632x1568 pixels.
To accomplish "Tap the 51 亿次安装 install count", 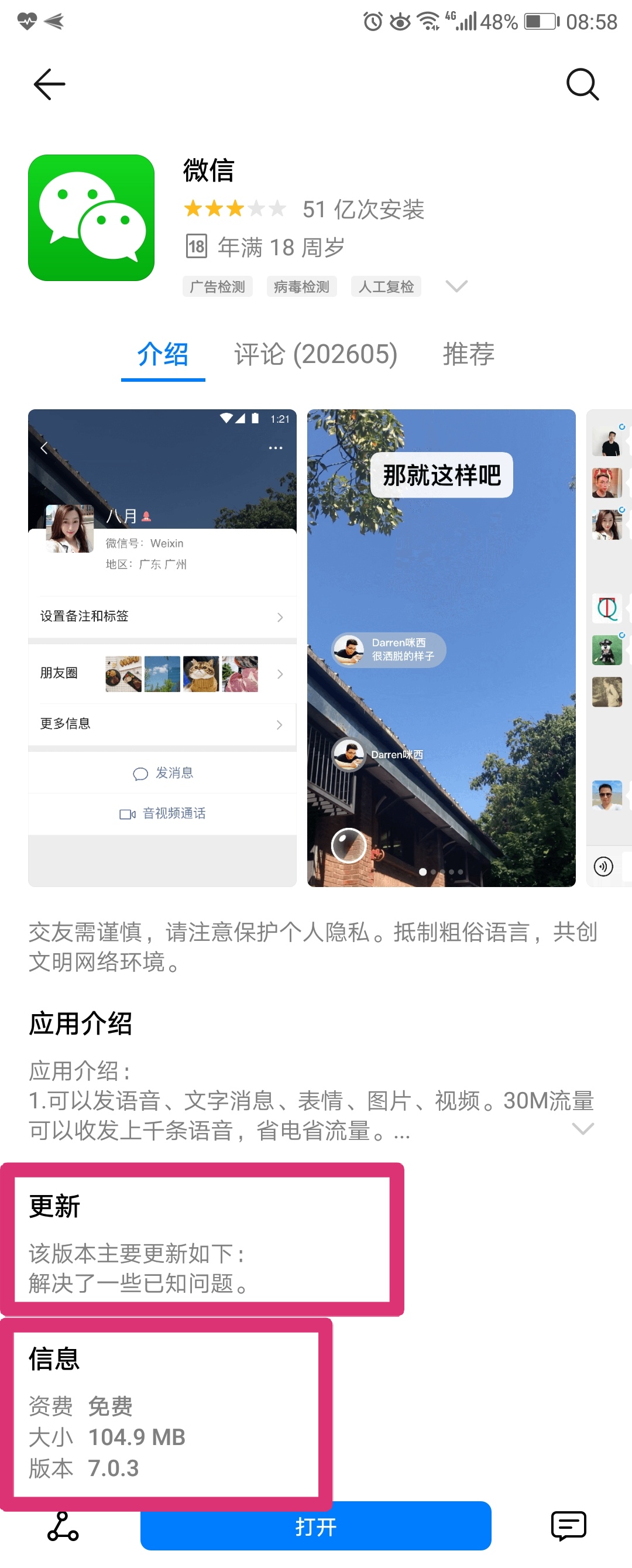I will coord(364,210).
